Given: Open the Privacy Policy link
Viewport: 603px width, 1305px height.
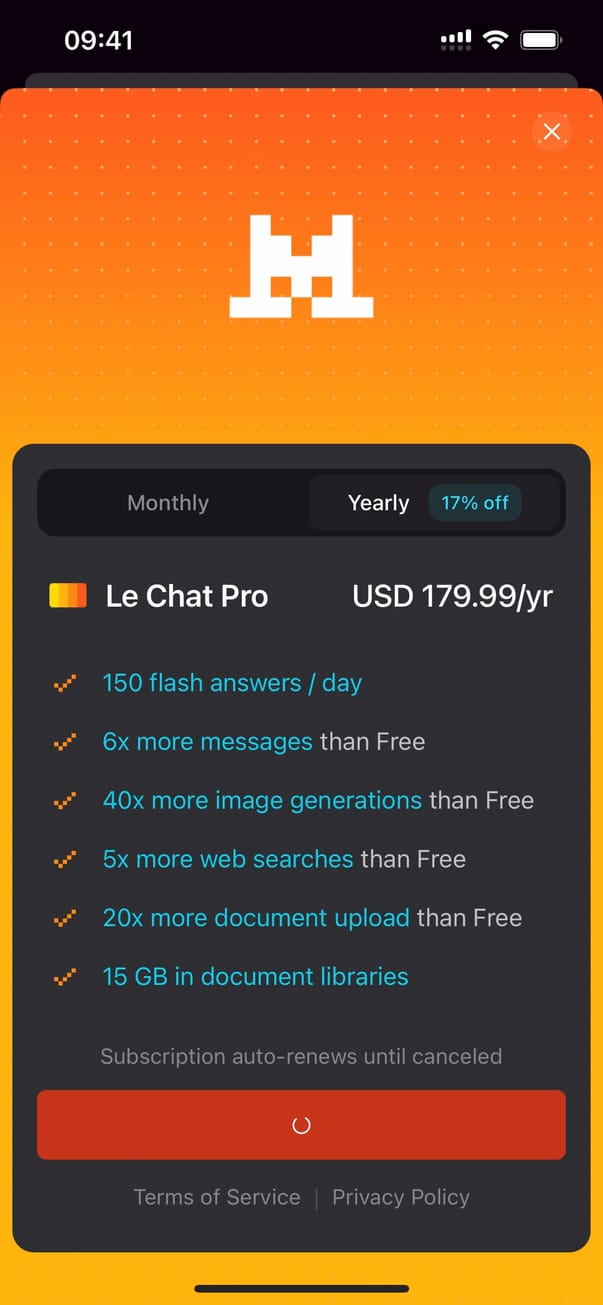Looking at the screenshot, I should 401,1197.
